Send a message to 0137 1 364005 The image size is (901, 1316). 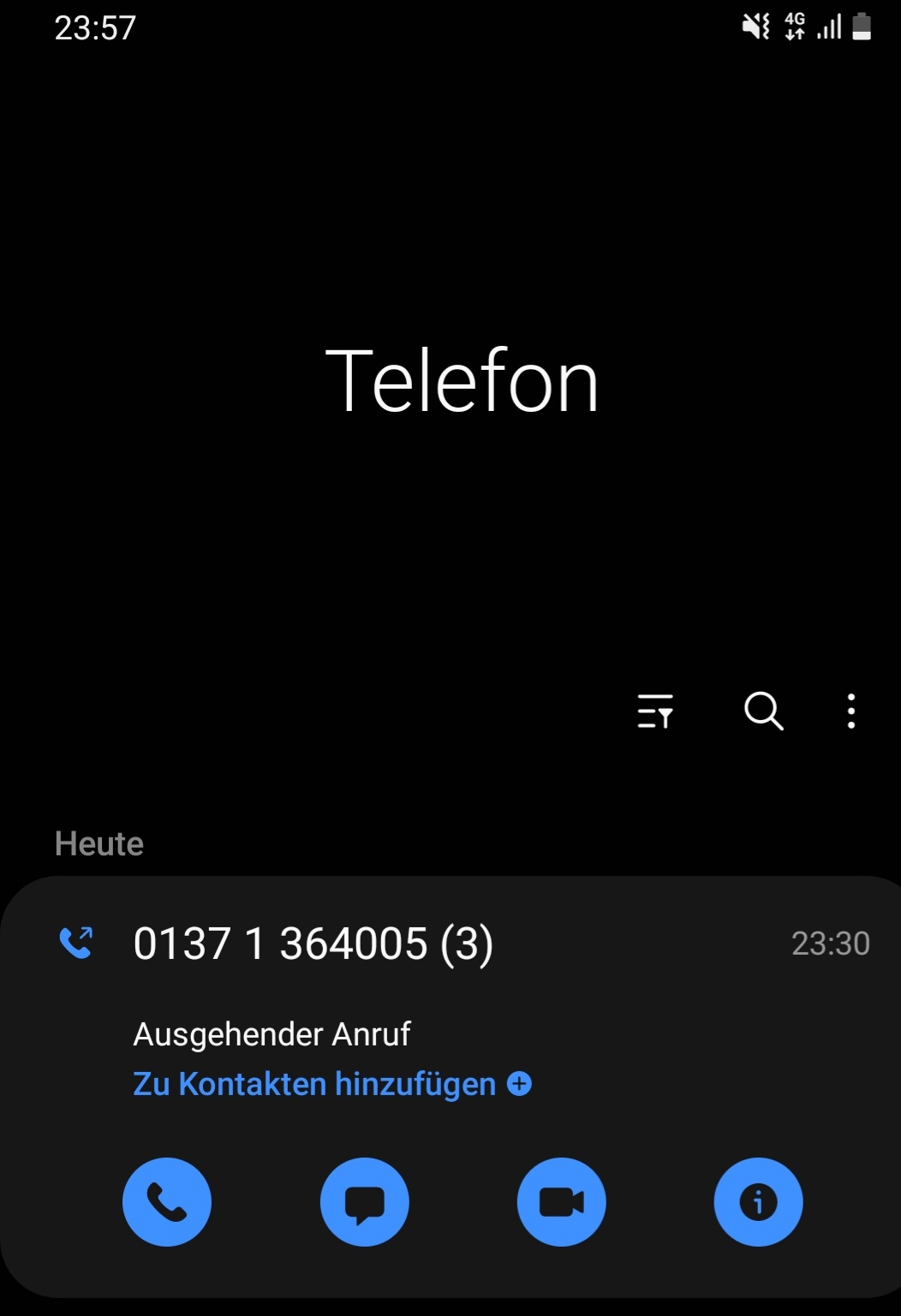(364, 1201)
